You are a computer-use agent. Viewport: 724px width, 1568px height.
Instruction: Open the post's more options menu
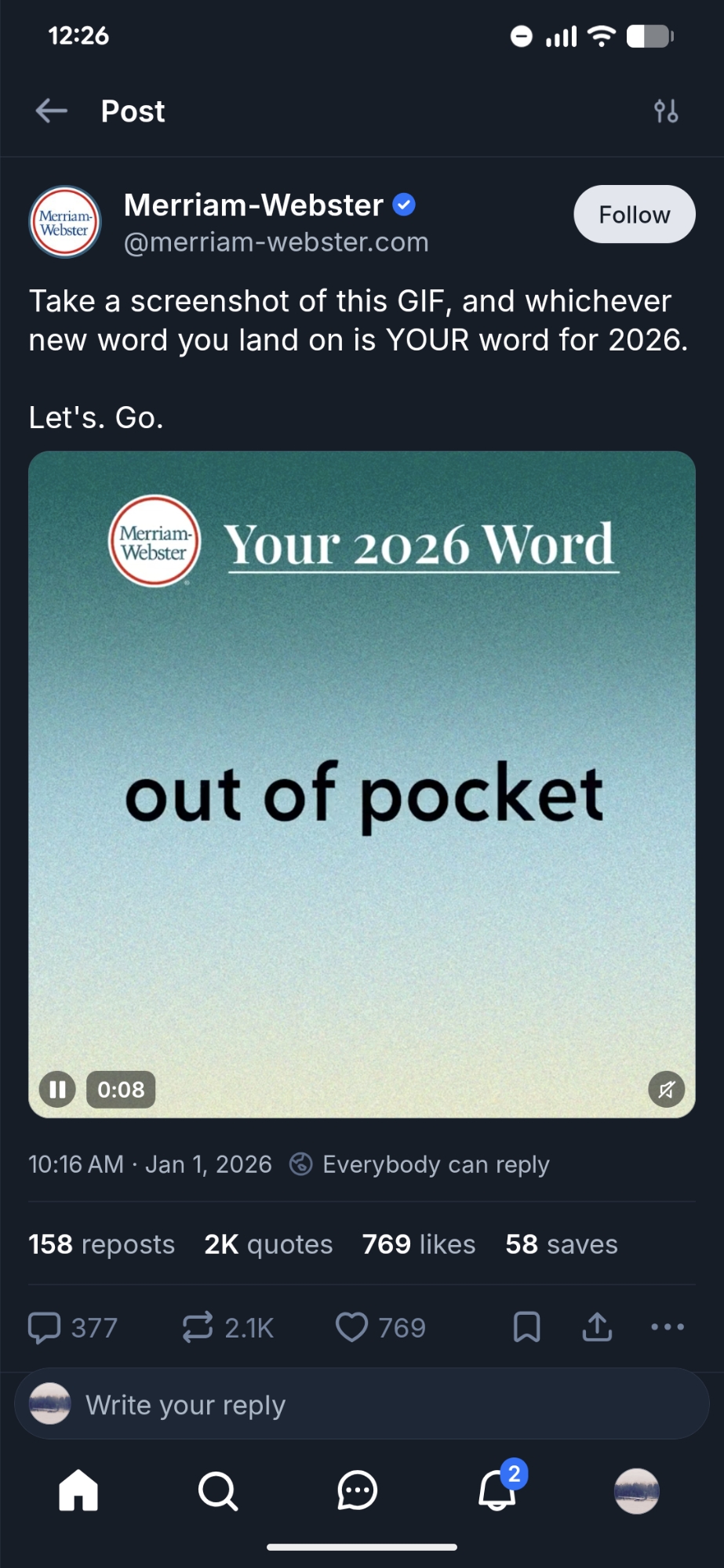pos(668,1327)
